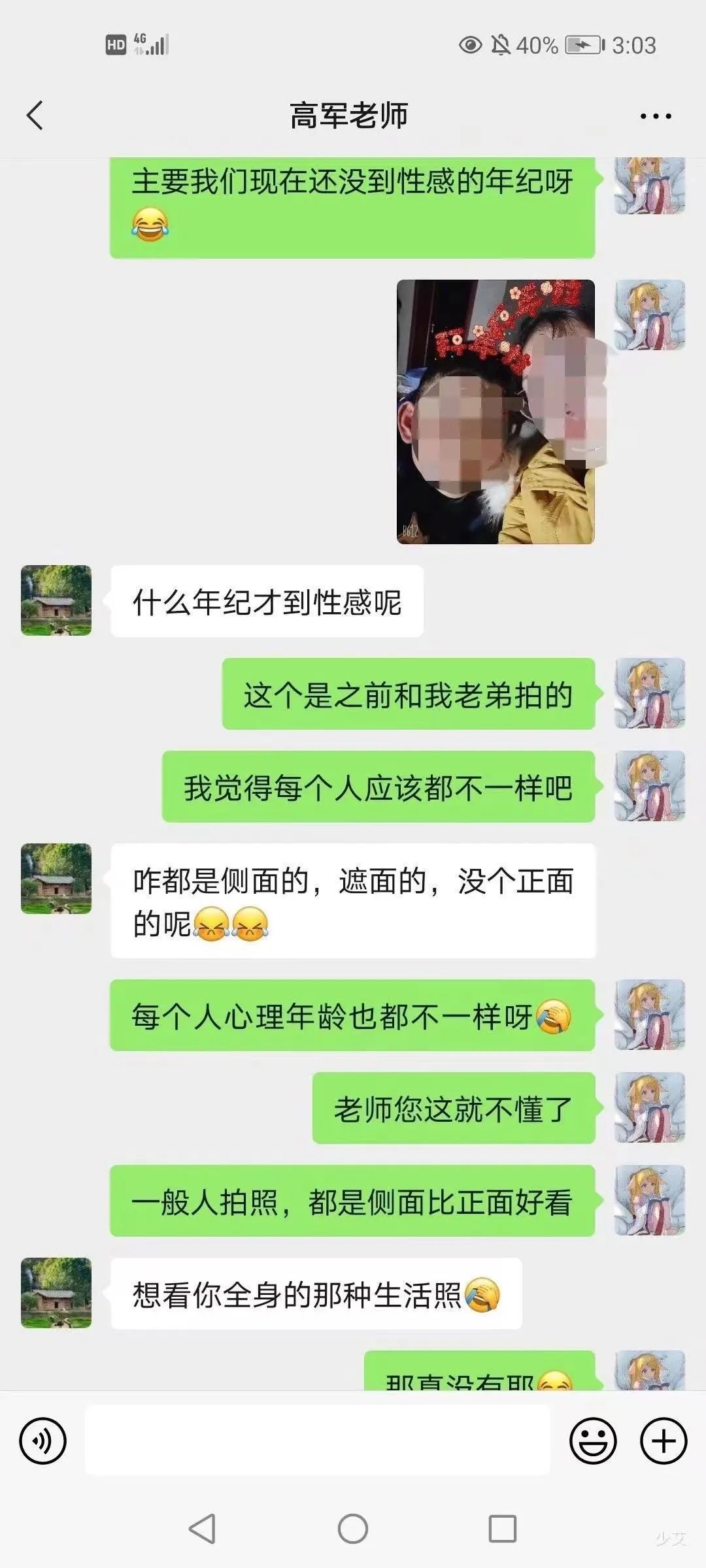Go back from 高军老师 chat

click(x=35, y=116)
